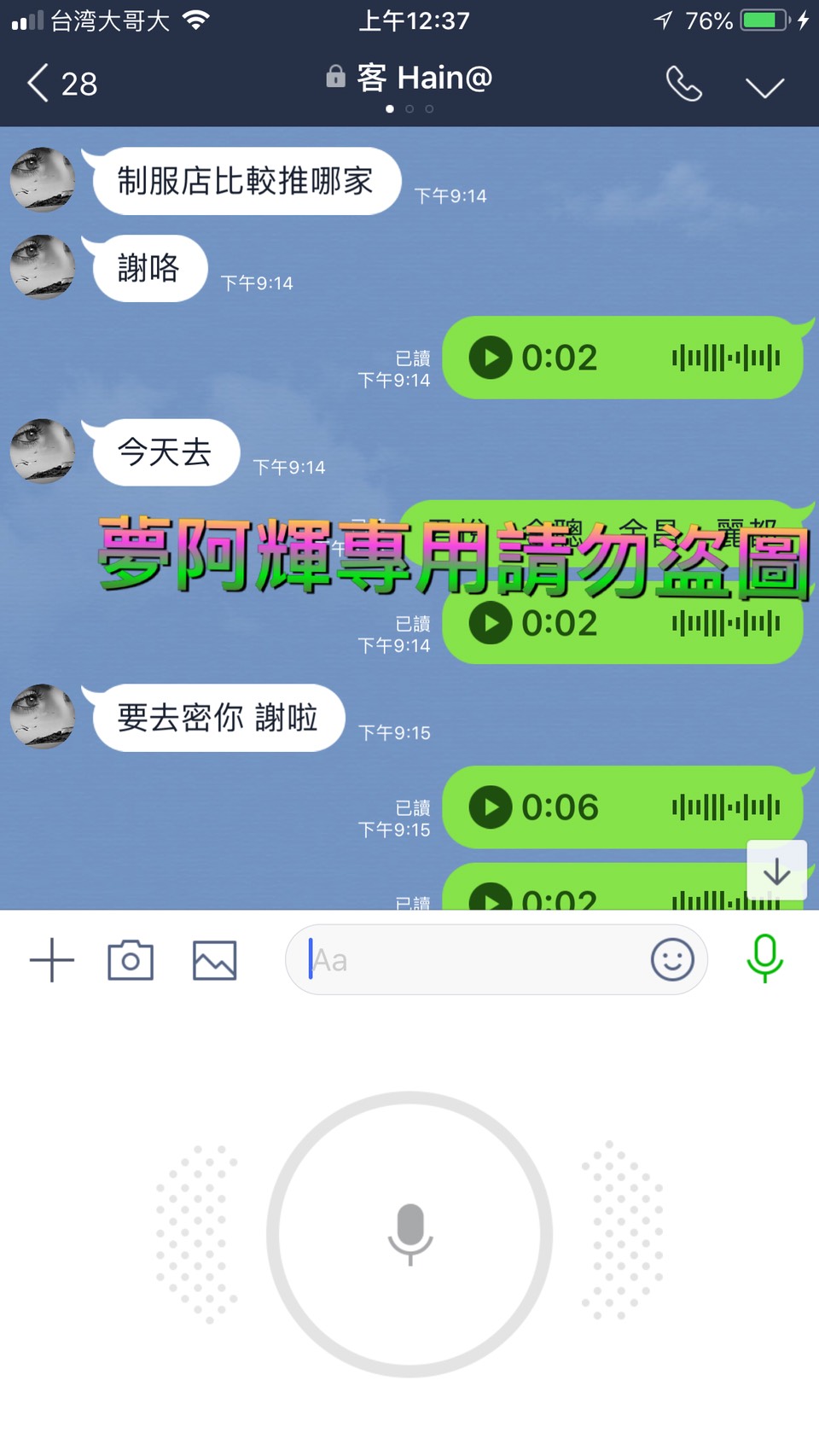Play the 0:06 voice message

[491, 807]
